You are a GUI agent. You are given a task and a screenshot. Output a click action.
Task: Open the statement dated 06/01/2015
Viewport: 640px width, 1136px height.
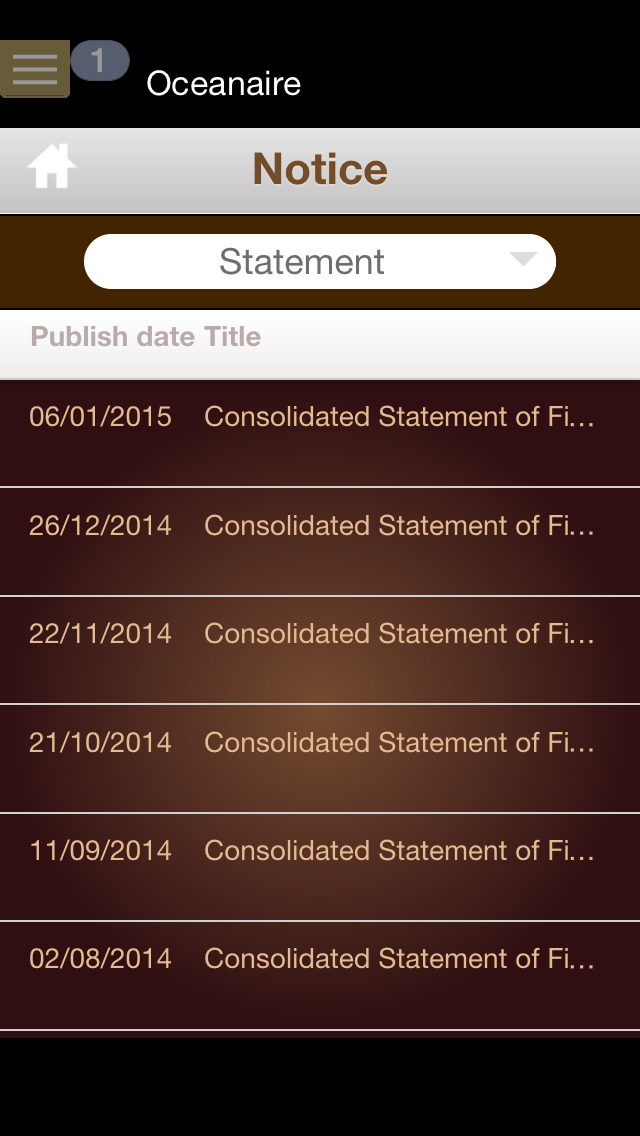pos(320,433)
